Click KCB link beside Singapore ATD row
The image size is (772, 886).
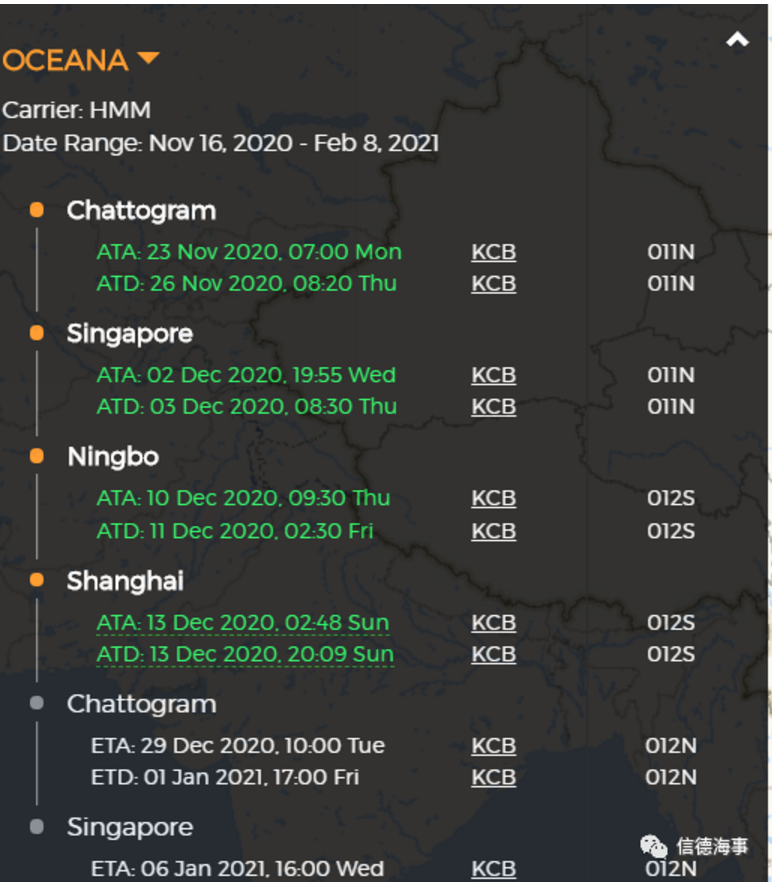click(x=493, y=406)
